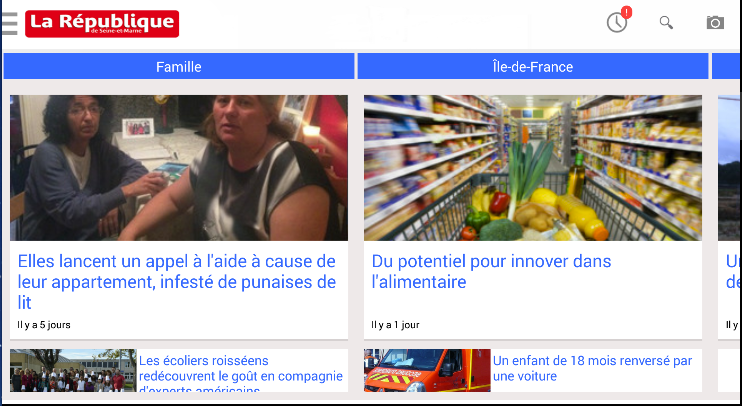Image resolution: width=742 pixels, height=406 pixels.
Task: Open the search magnifier
Action: (666, 22)
